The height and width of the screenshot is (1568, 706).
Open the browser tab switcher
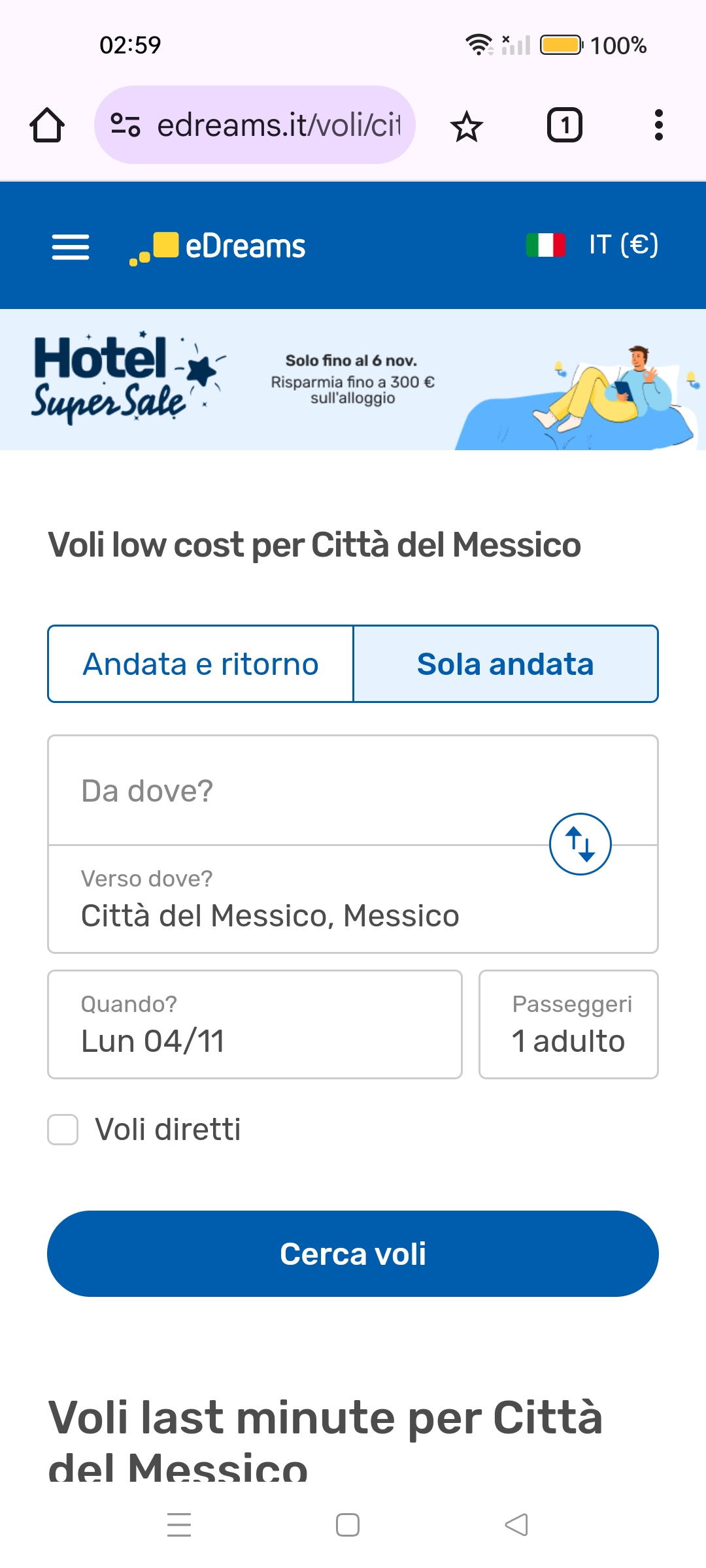tap(564, 125)
